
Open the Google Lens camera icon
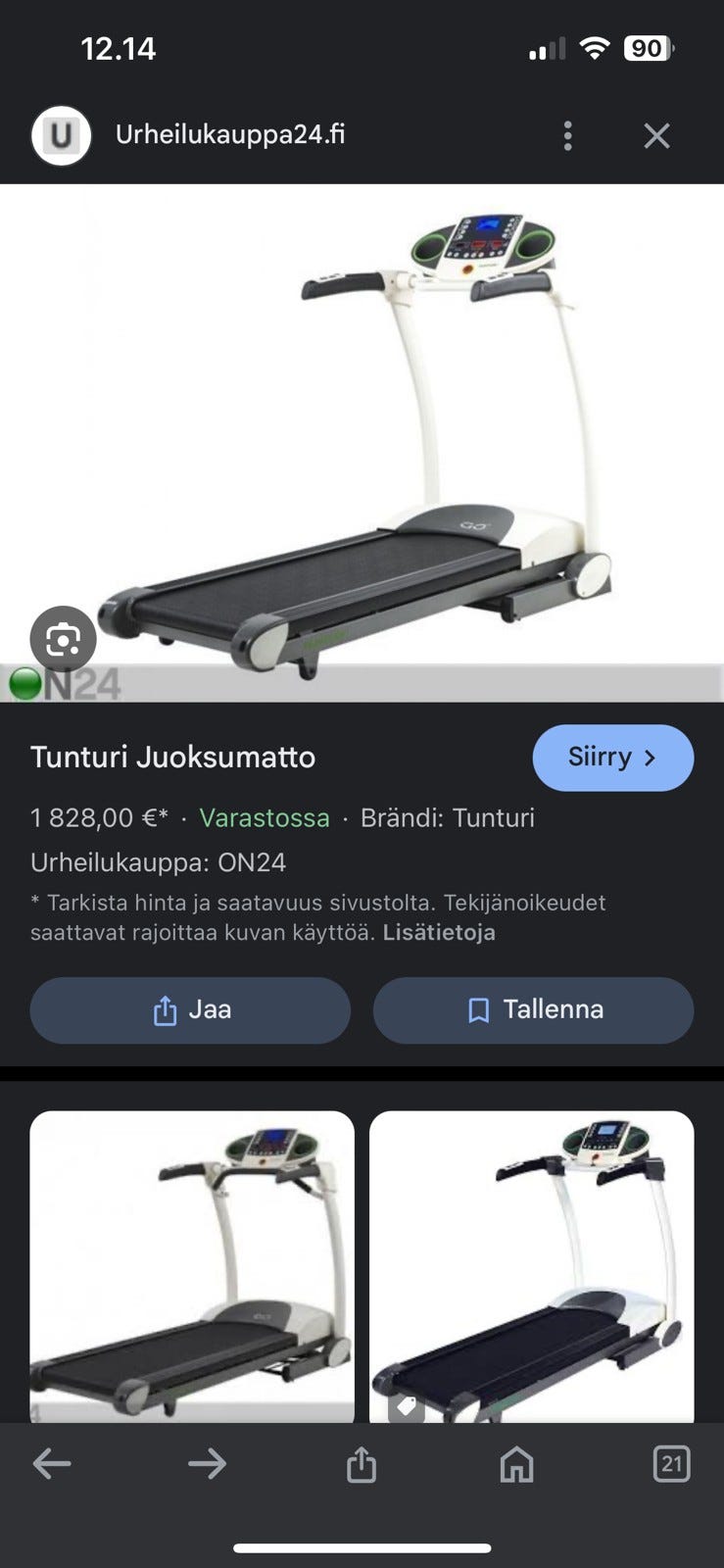click(x=63, y=639)
